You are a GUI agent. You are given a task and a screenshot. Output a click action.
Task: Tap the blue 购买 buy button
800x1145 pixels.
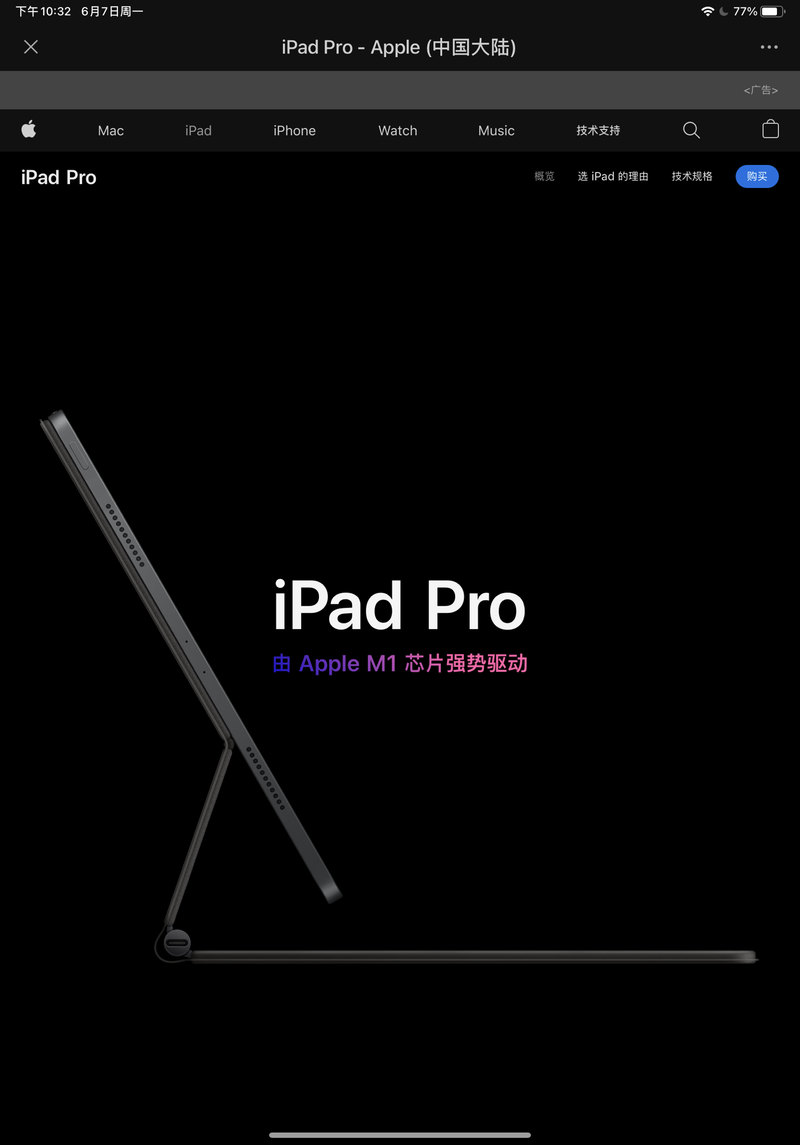tap(756, 177)
